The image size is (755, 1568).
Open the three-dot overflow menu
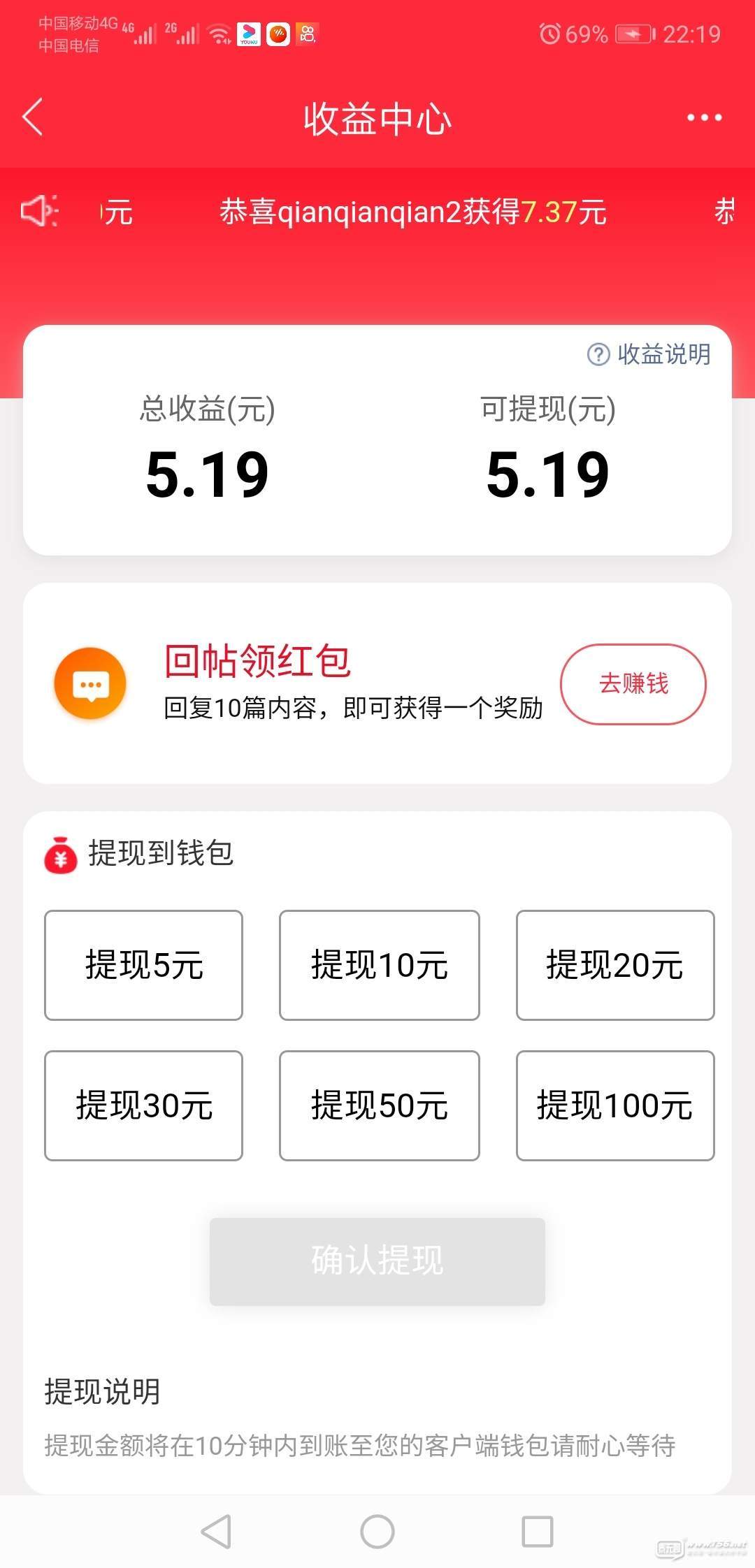pos(704,117)
